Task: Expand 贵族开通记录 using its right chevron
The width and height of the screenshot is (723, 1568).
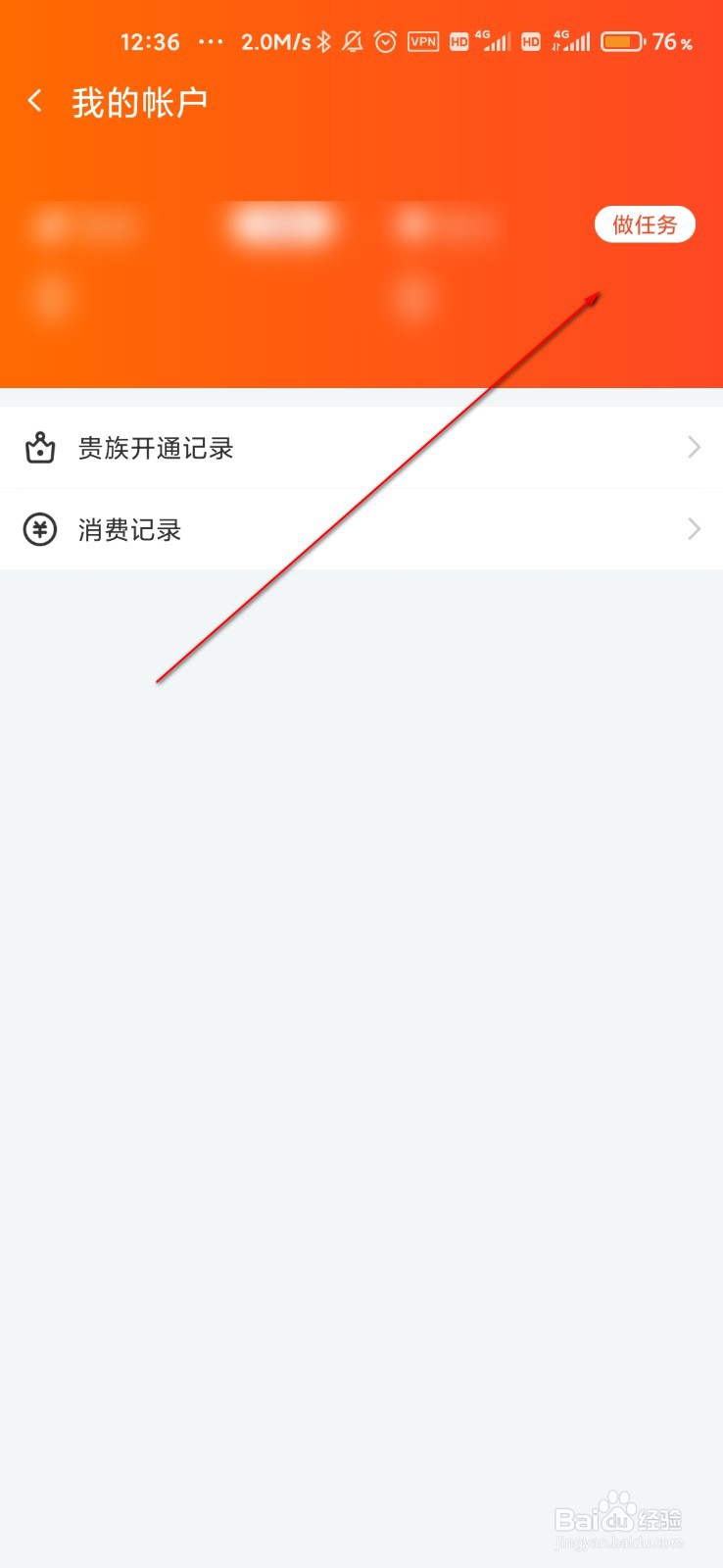Action: [694, 448]
